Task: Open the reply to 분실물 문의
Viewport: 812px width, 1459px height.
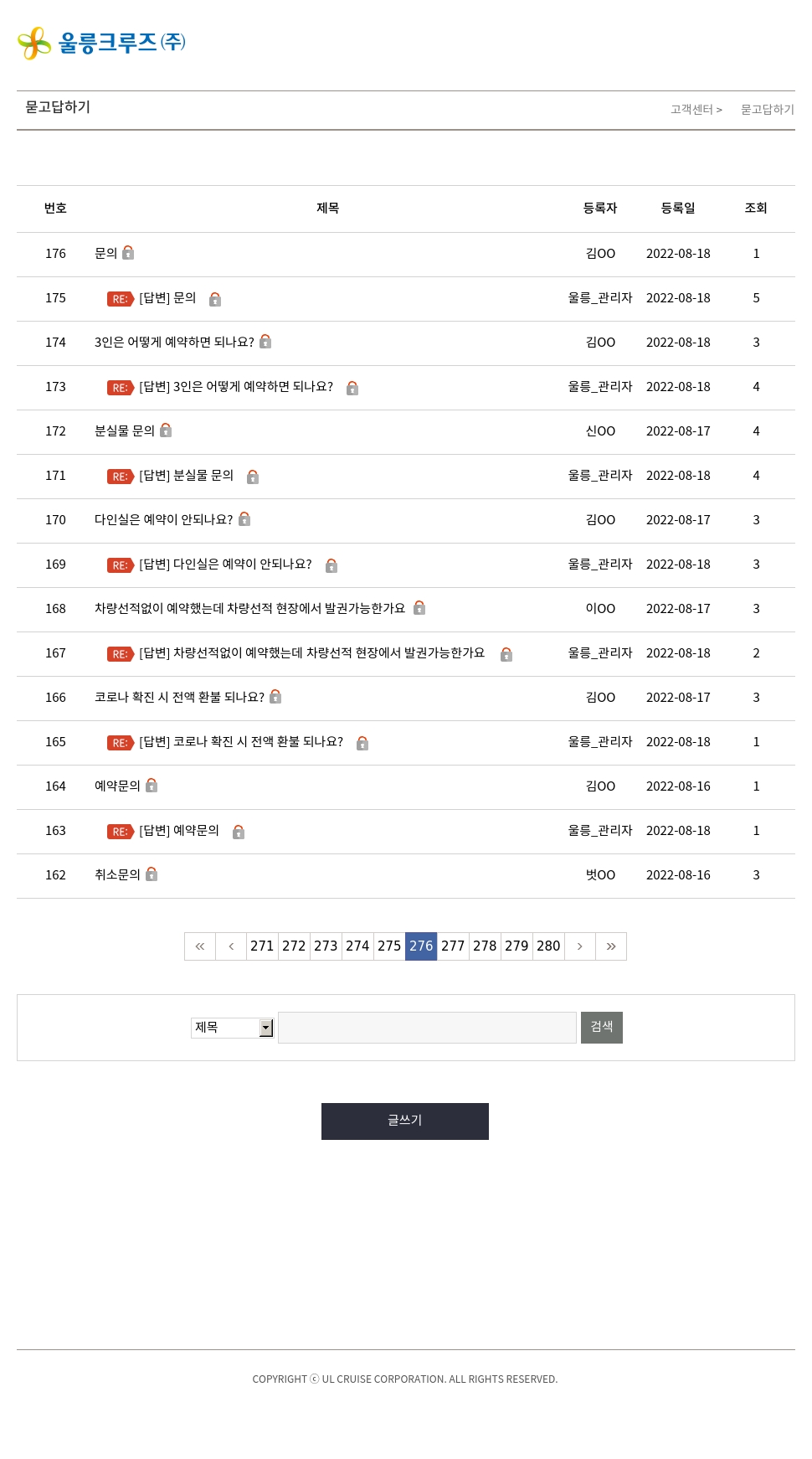Action: (186, 476)
